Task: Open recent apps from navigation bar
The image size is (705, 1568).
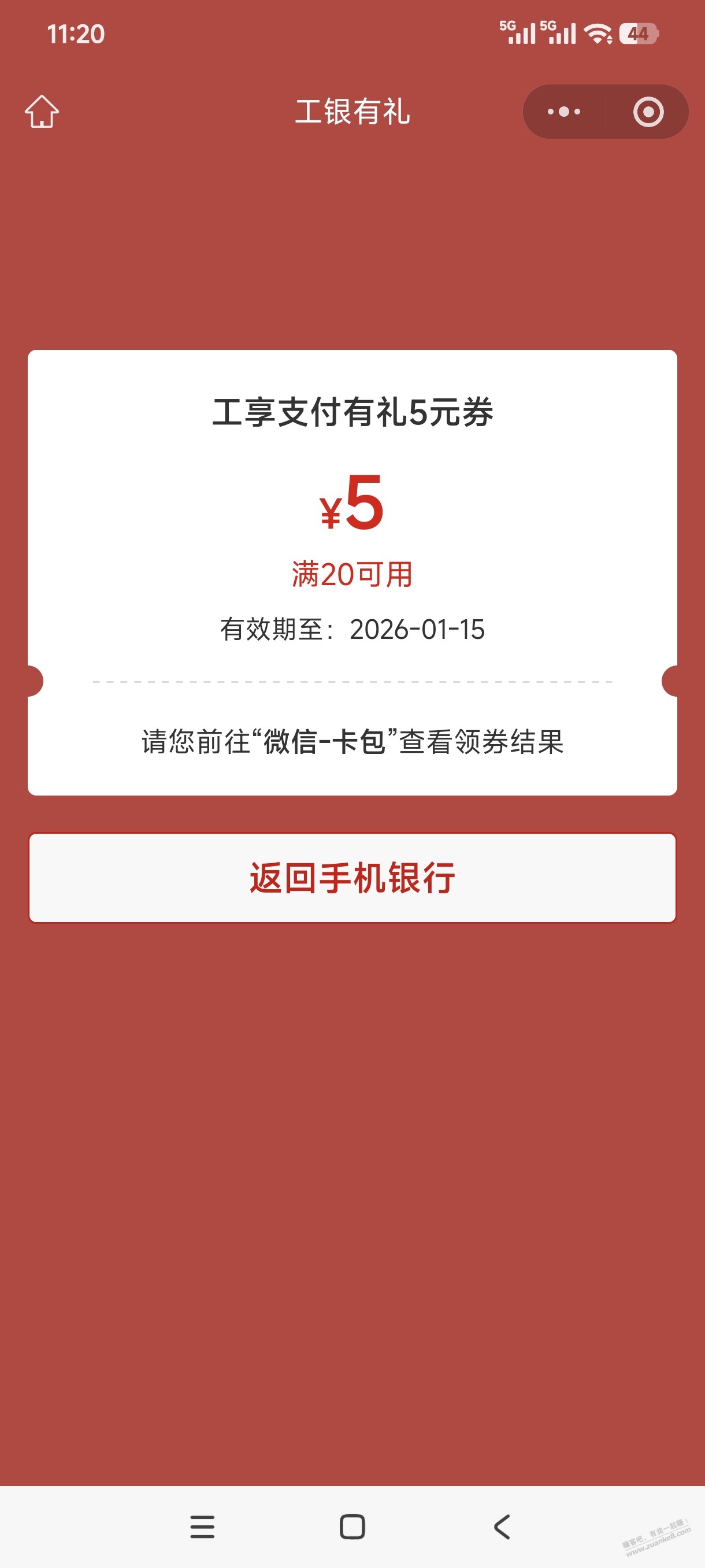Action: 202,1526
